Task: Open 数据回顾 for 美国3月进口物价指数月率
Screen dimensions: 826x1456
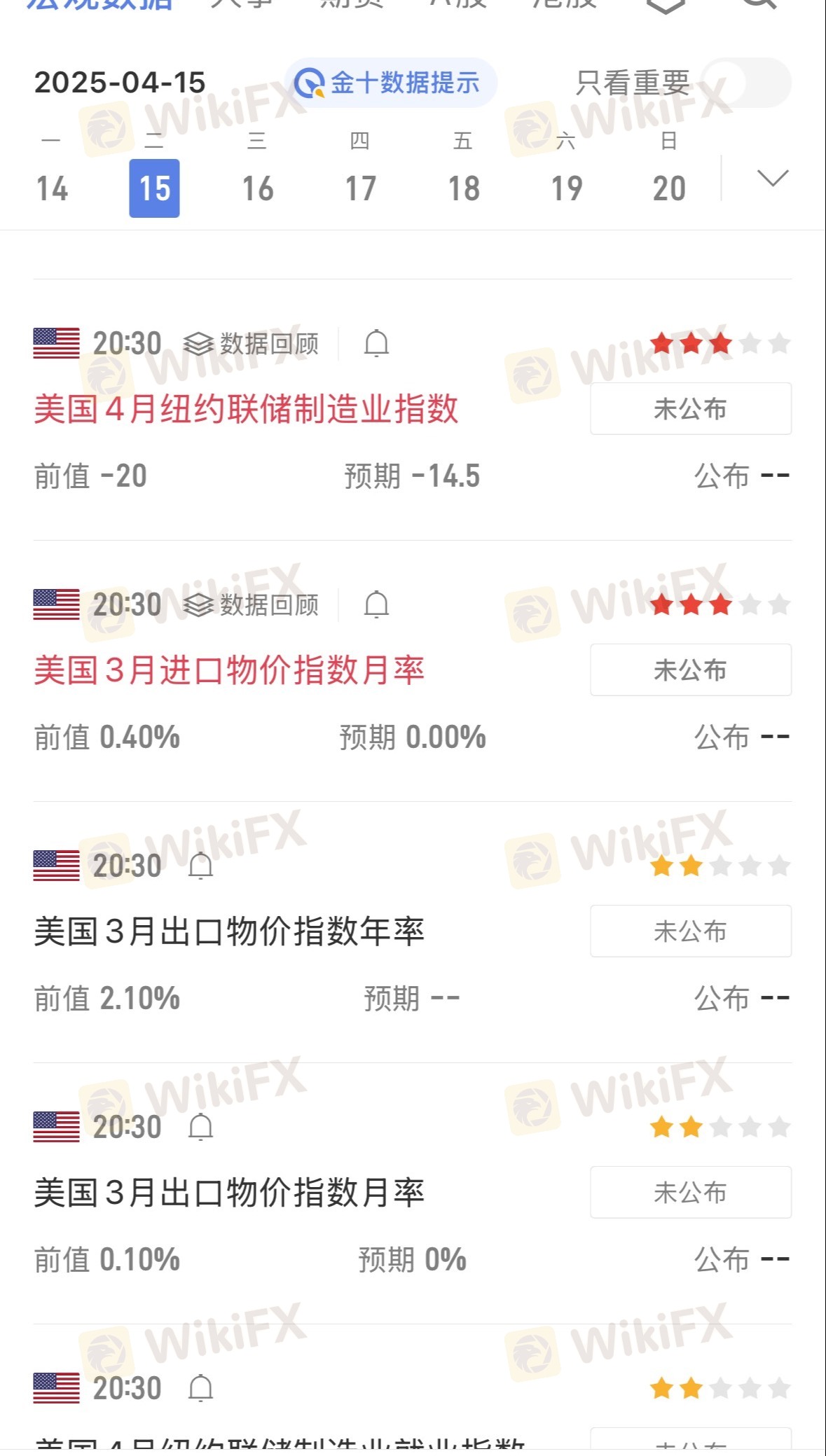Action: tap(251, 604)
